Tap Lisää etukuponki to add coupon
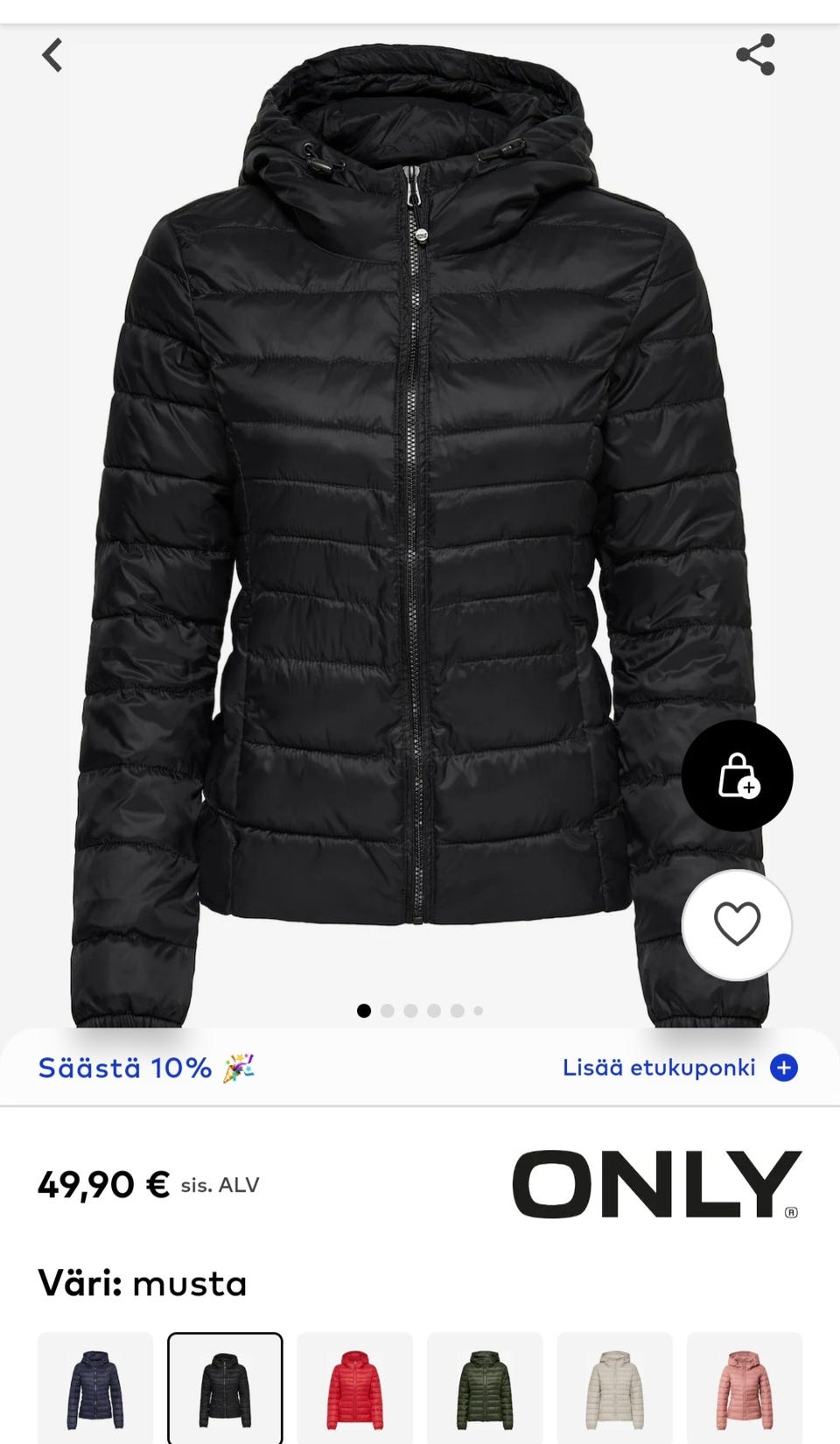Viewport: 840px width, 1444px height. click(x=679, y=1068)
